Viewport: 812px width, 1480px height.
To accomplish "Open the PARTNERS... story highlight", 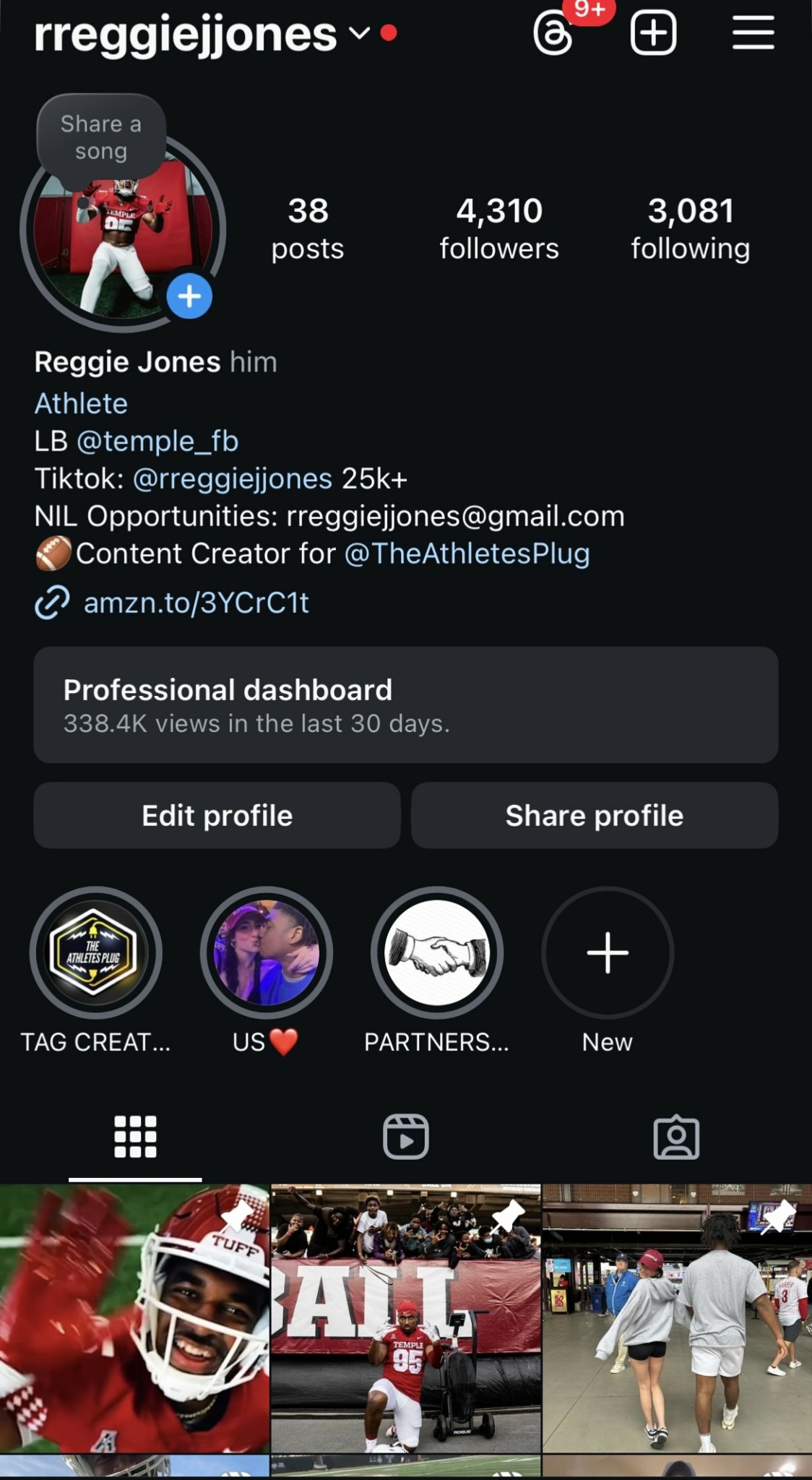I will (x=436, y=952).
